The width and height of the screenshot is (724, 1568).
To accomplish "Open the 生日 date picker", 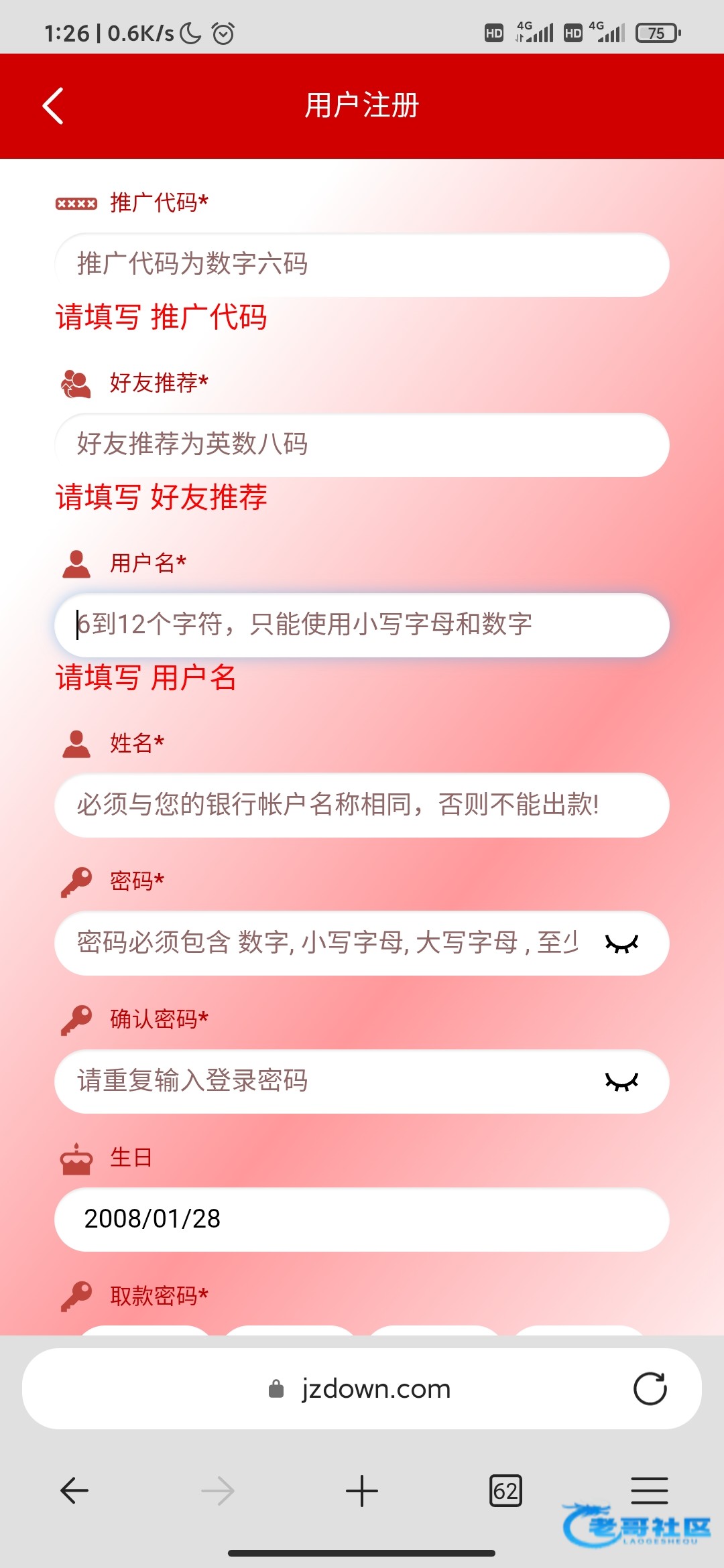I will tap(362, 1220).
